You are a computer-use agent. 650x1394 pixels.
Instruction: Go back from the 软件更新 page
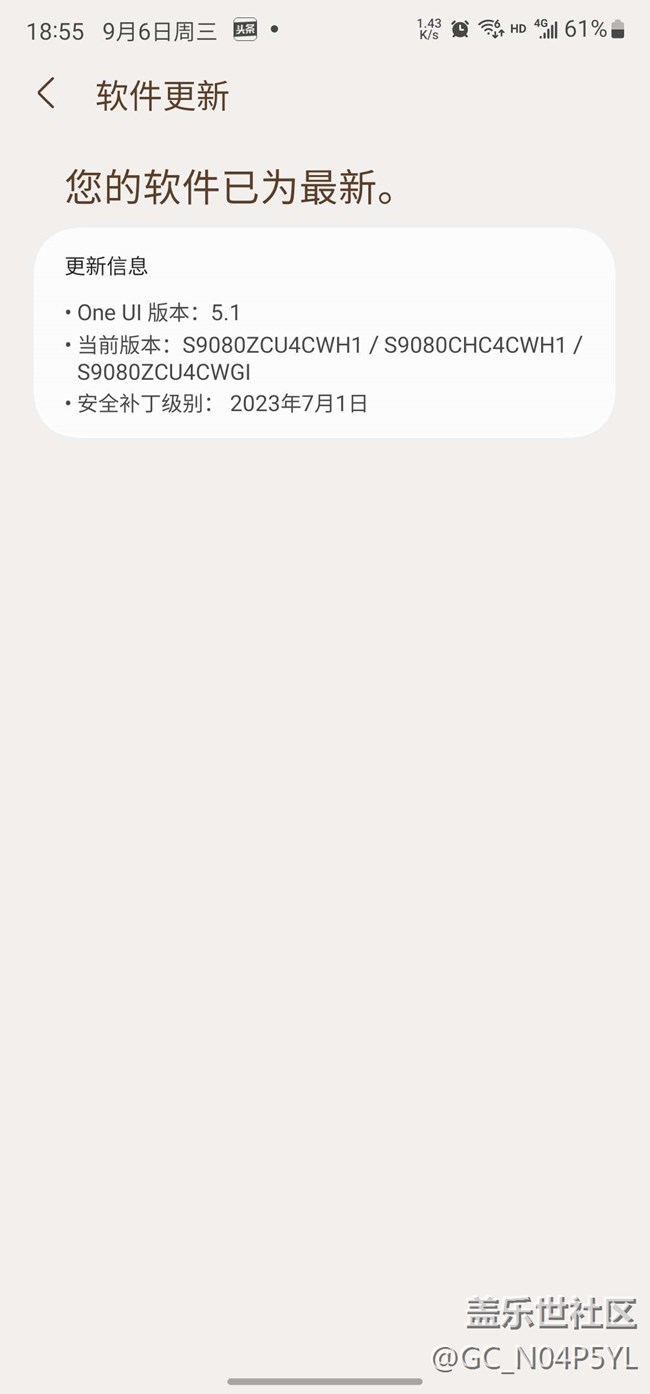pyautogui.click(x=46, y=94)
